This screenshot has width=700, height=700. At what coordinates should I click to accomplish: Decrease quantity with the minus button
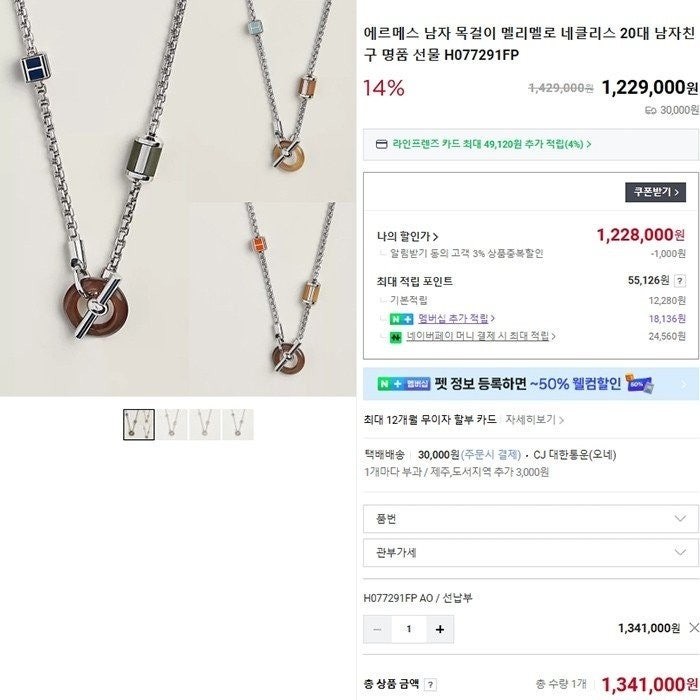click(377, 629)
